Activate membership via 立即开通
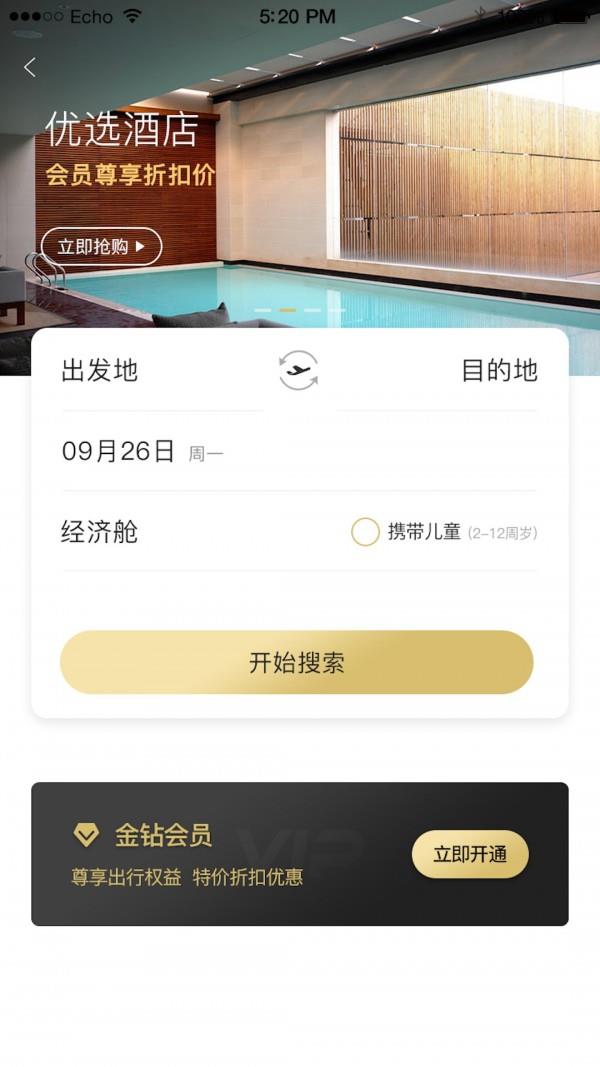The height and width of the screenshot is (1067, 600). (470, 854)
